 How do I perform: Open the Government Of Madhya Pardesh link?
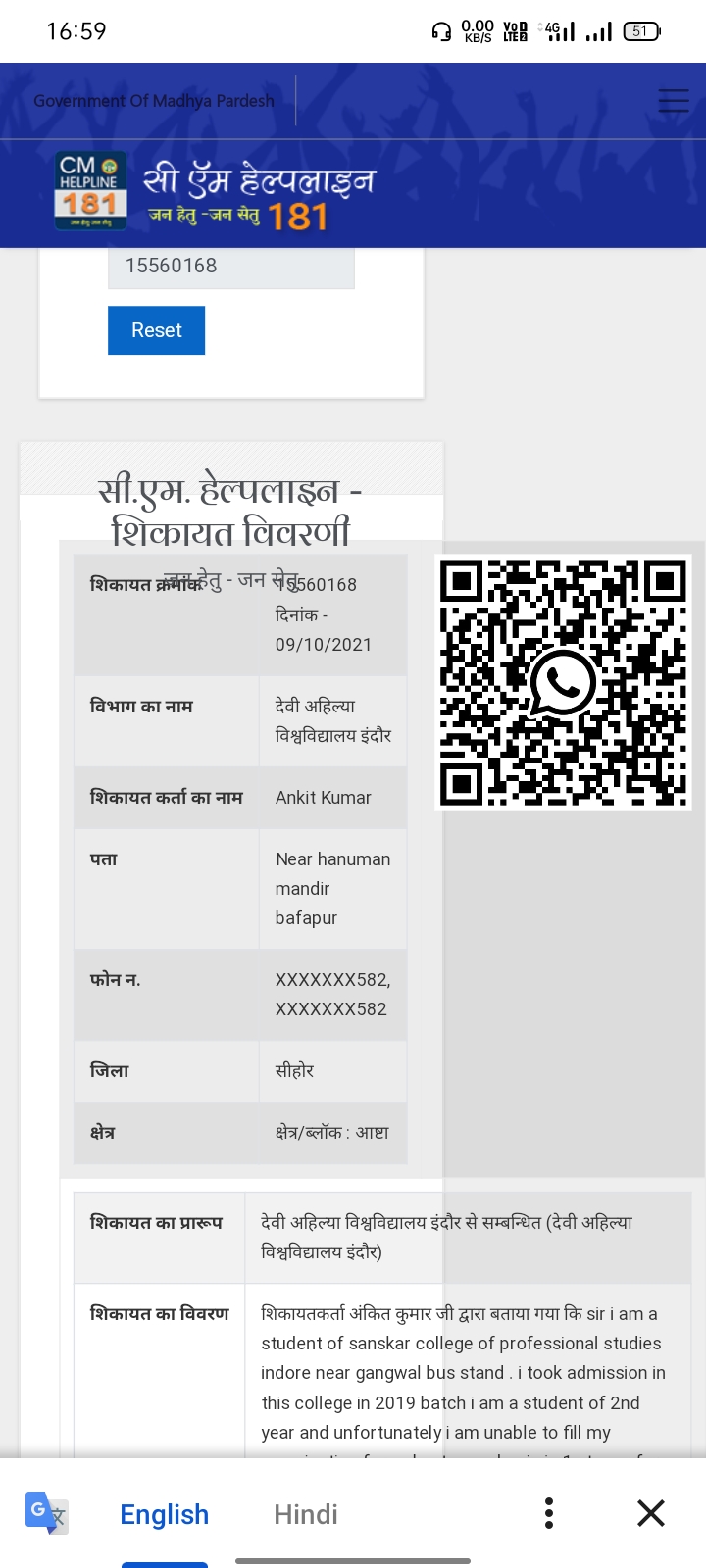154,101
